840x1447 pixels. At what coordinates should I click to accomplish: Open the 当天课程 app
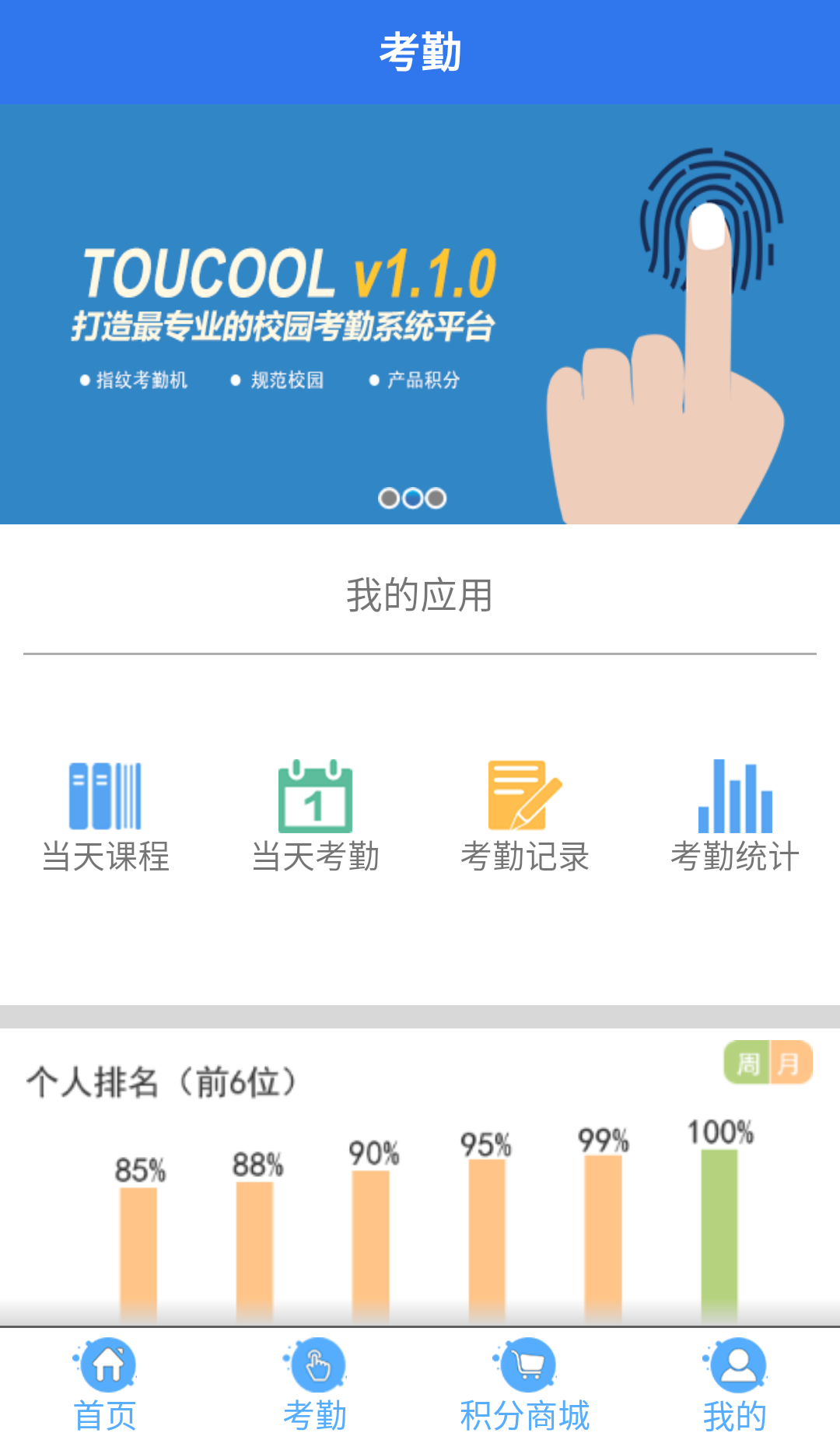point(105,817)
